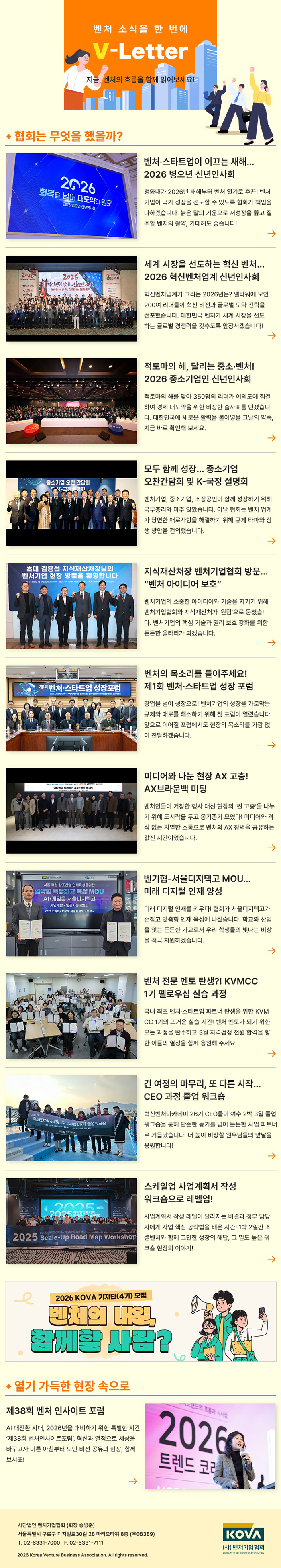Read more on CEO 과정 졸업 워크숍 arrow
The height and width of the screenshot is (1568, 281).
271,1155
